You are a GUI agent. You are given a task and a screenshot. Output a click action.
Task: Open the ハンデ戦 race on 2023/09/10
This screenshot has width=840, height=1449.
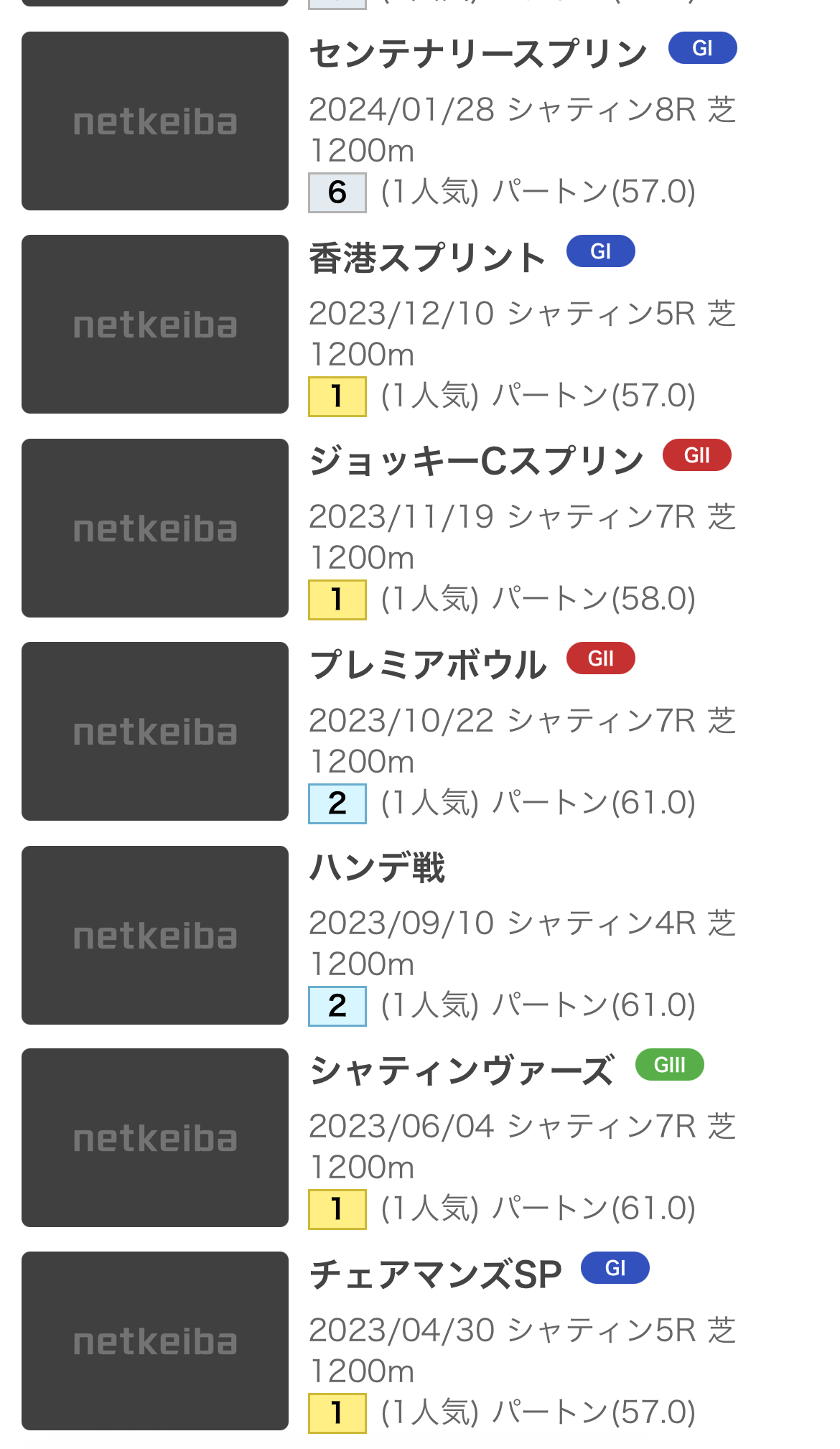point(377,867)
